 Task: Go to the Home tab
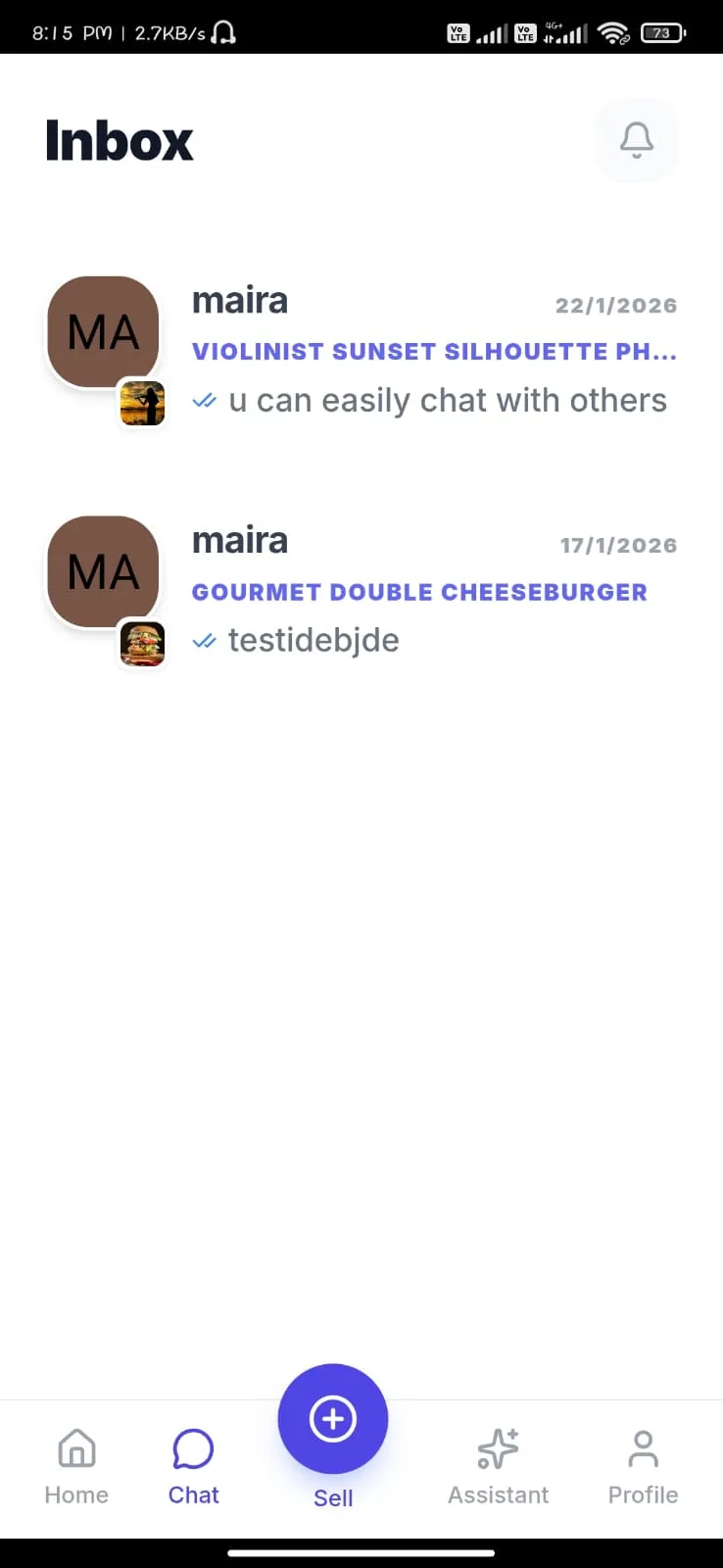(76, 1467)
